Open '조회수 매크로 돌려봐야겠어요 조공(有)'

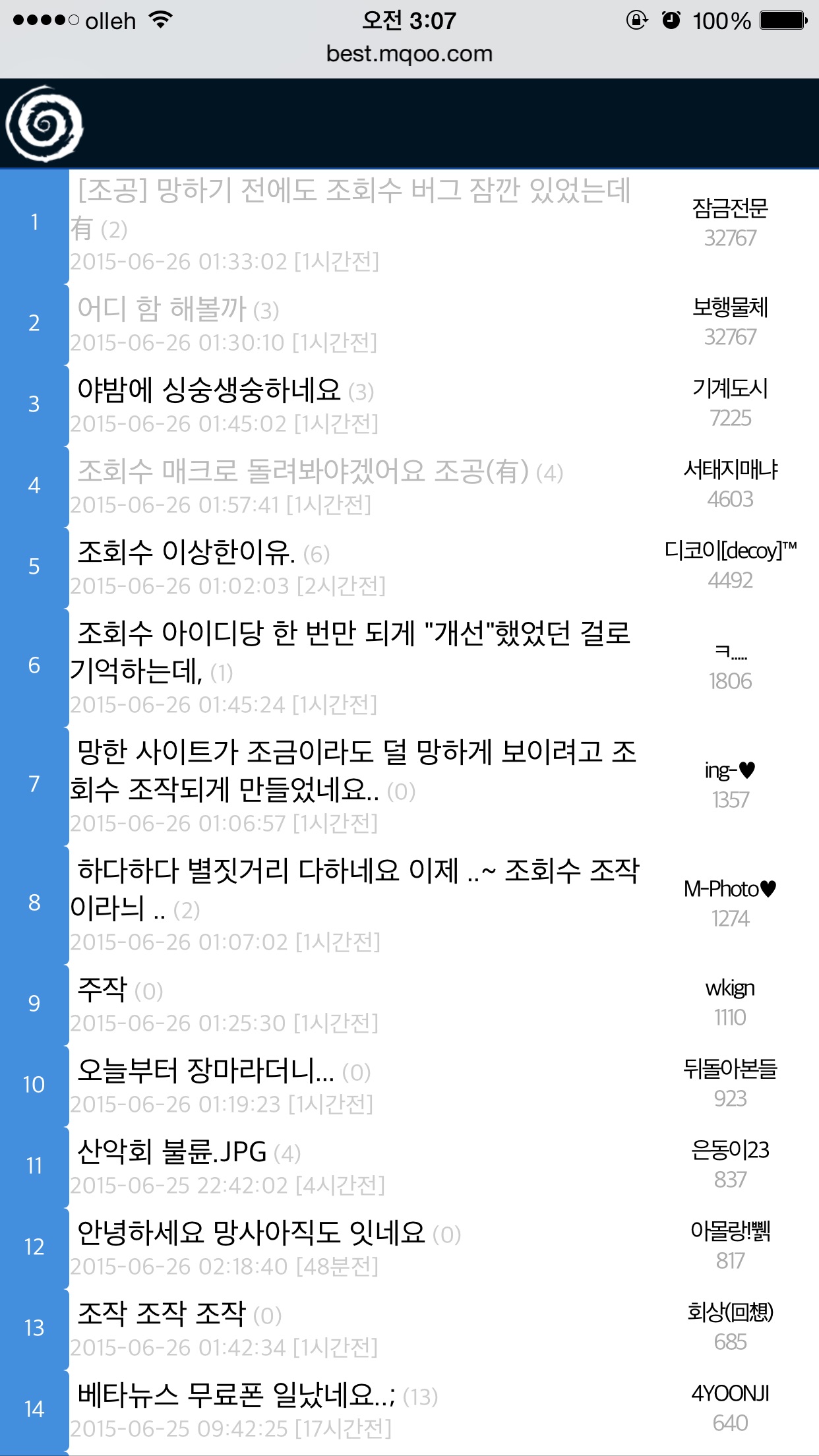(303, 471)
